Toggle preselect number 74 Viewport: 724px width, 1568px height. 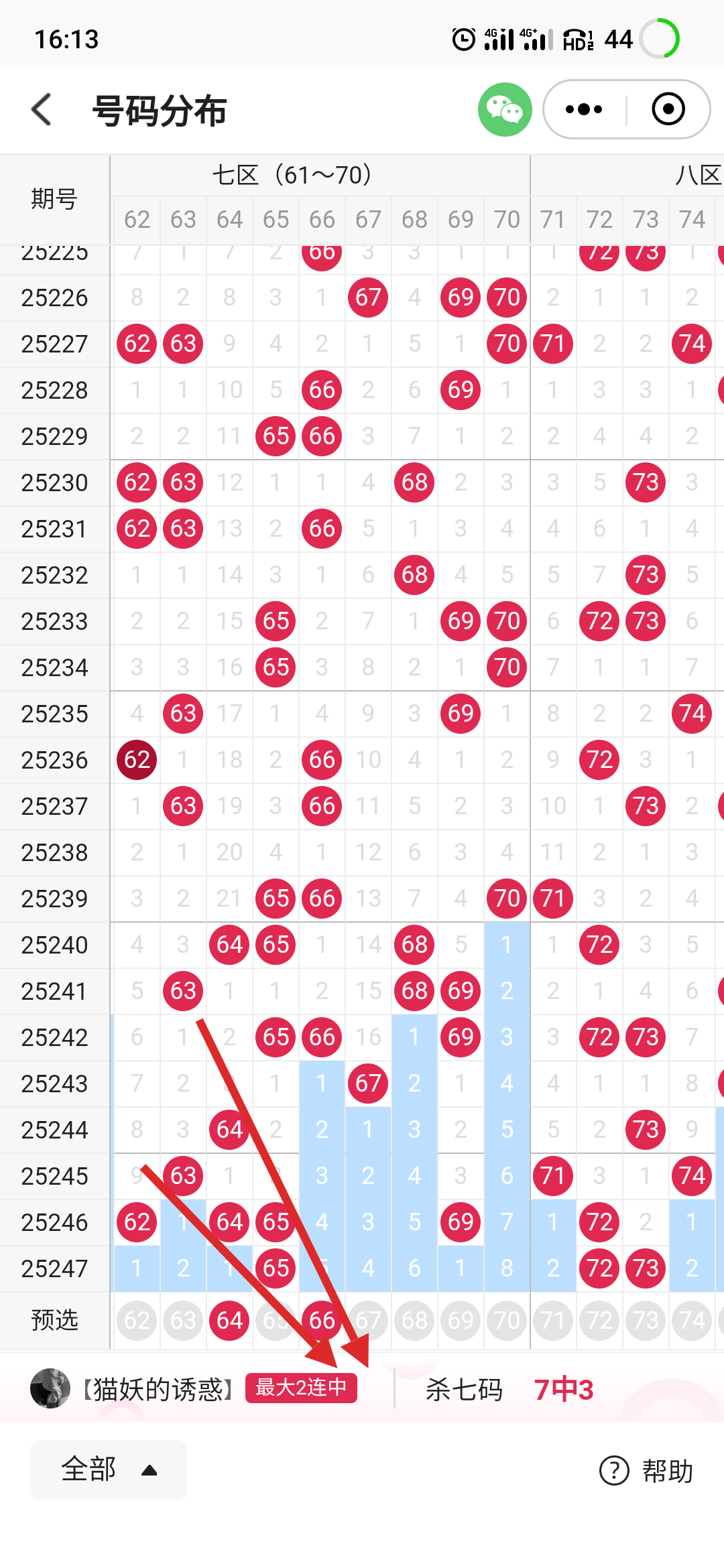coord(692,1320)
